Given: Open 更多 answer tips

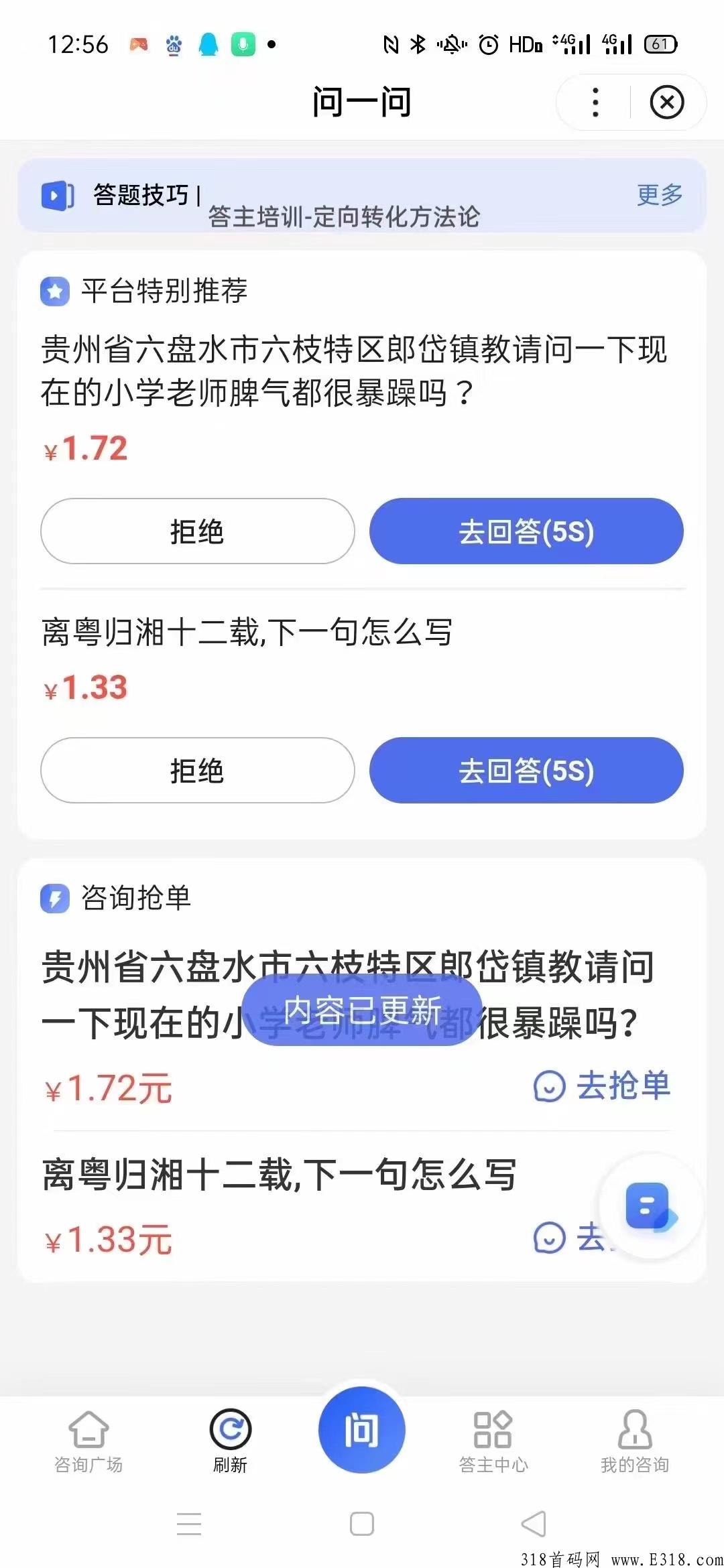Looking at the screenshot, I should click(660, 195).
